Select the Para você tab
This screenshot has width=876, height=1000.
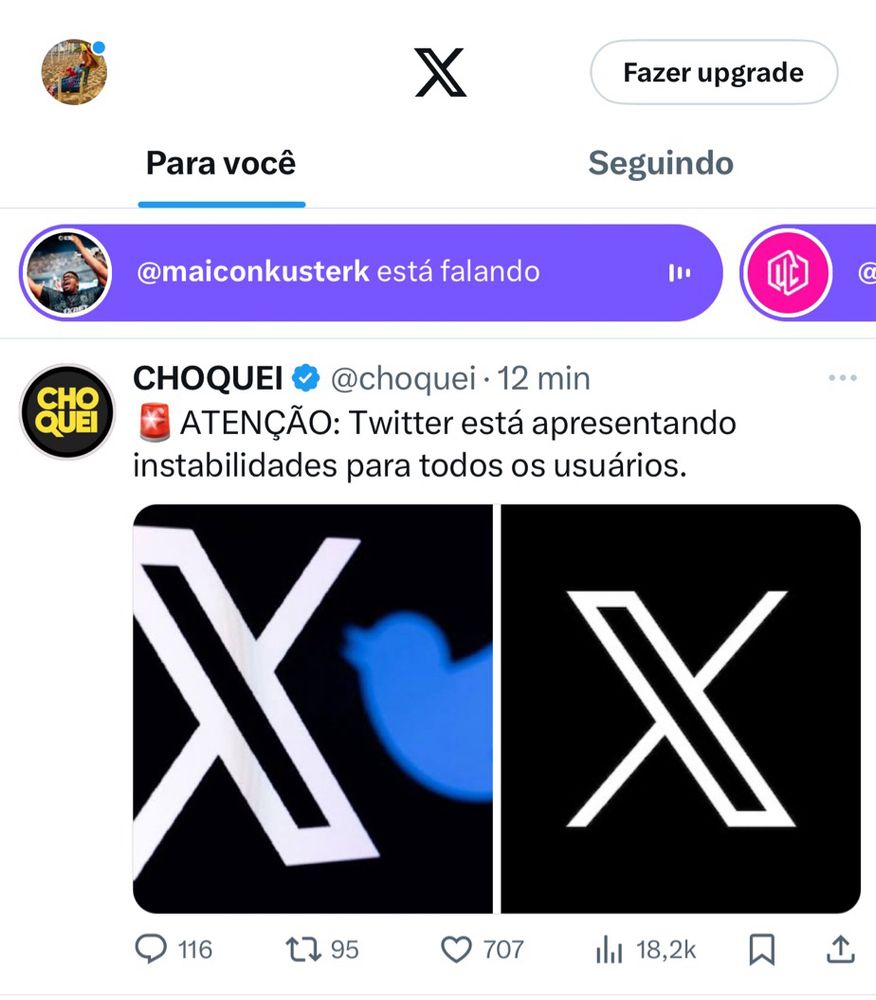pos(221,163)
